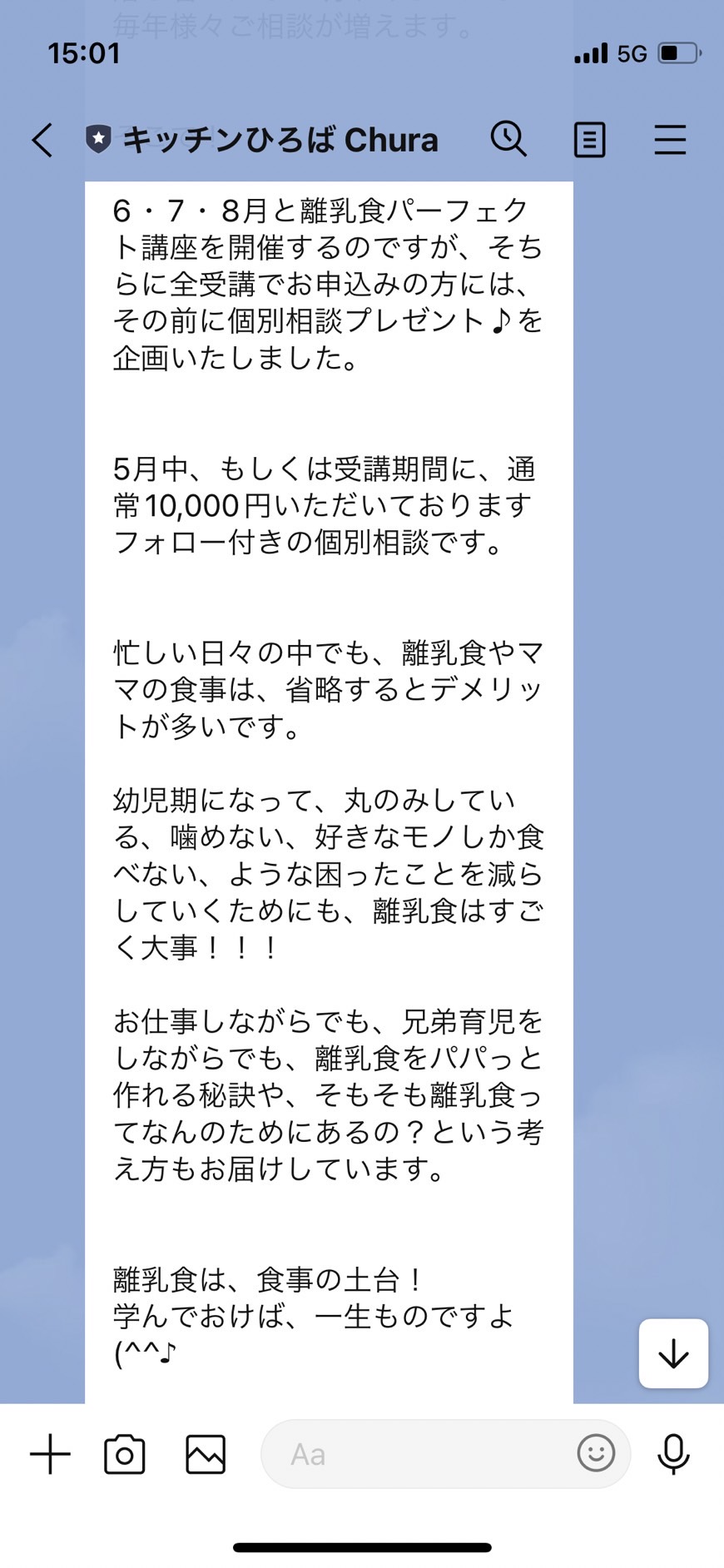Image resolution: width=724 pixels, height=1568 pixels.
Task: Launch the camera from chat
Action: tap(125, 1454)
